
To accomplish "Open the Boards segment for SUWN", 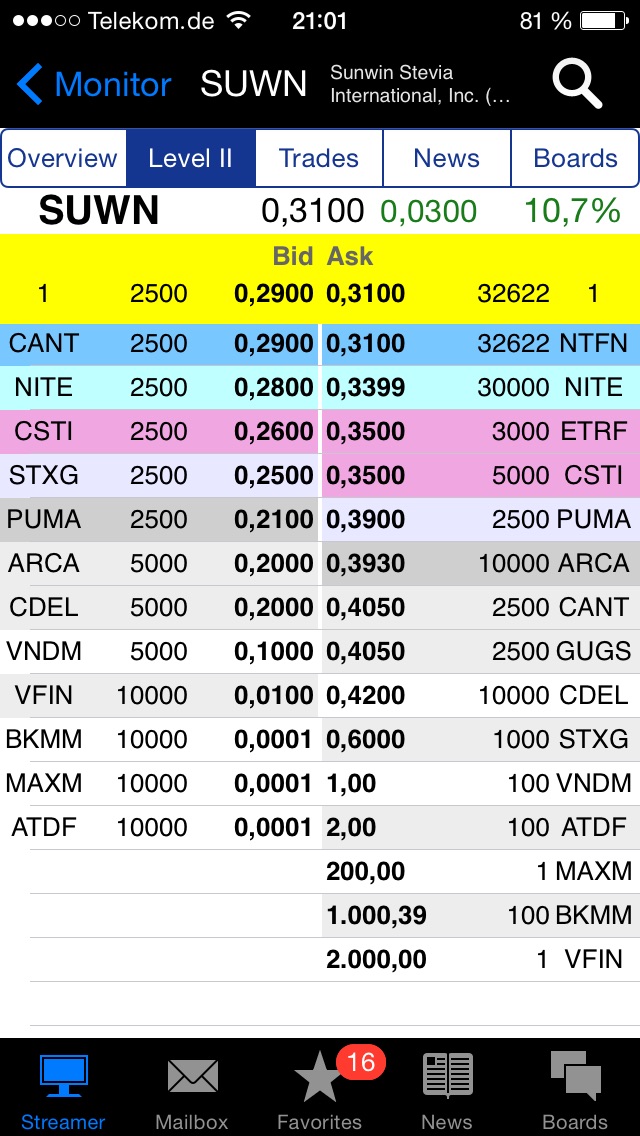I will coord(575,158).
